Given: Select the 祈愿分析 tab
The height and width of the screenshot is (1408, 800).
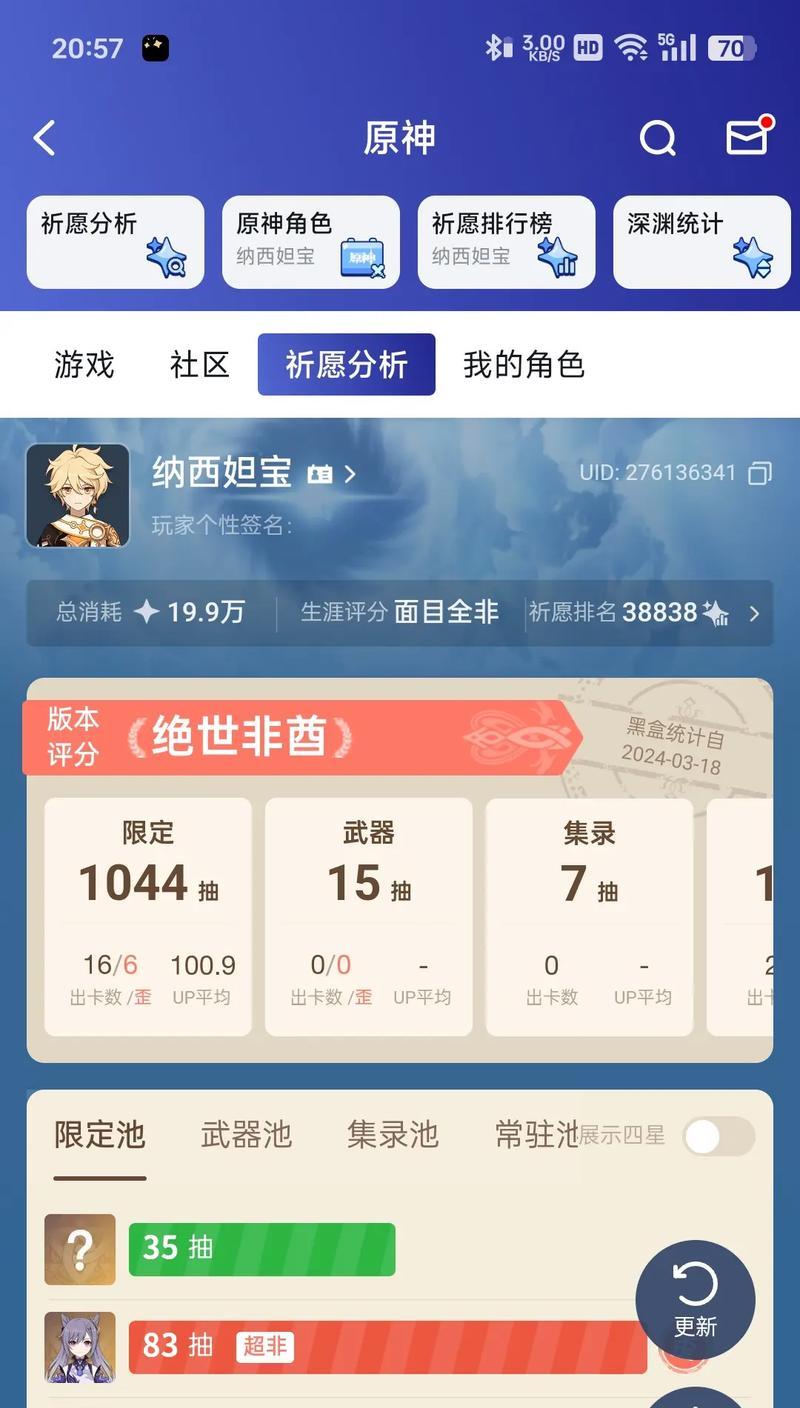Looking at the screenshot, I should click(346, 365).
